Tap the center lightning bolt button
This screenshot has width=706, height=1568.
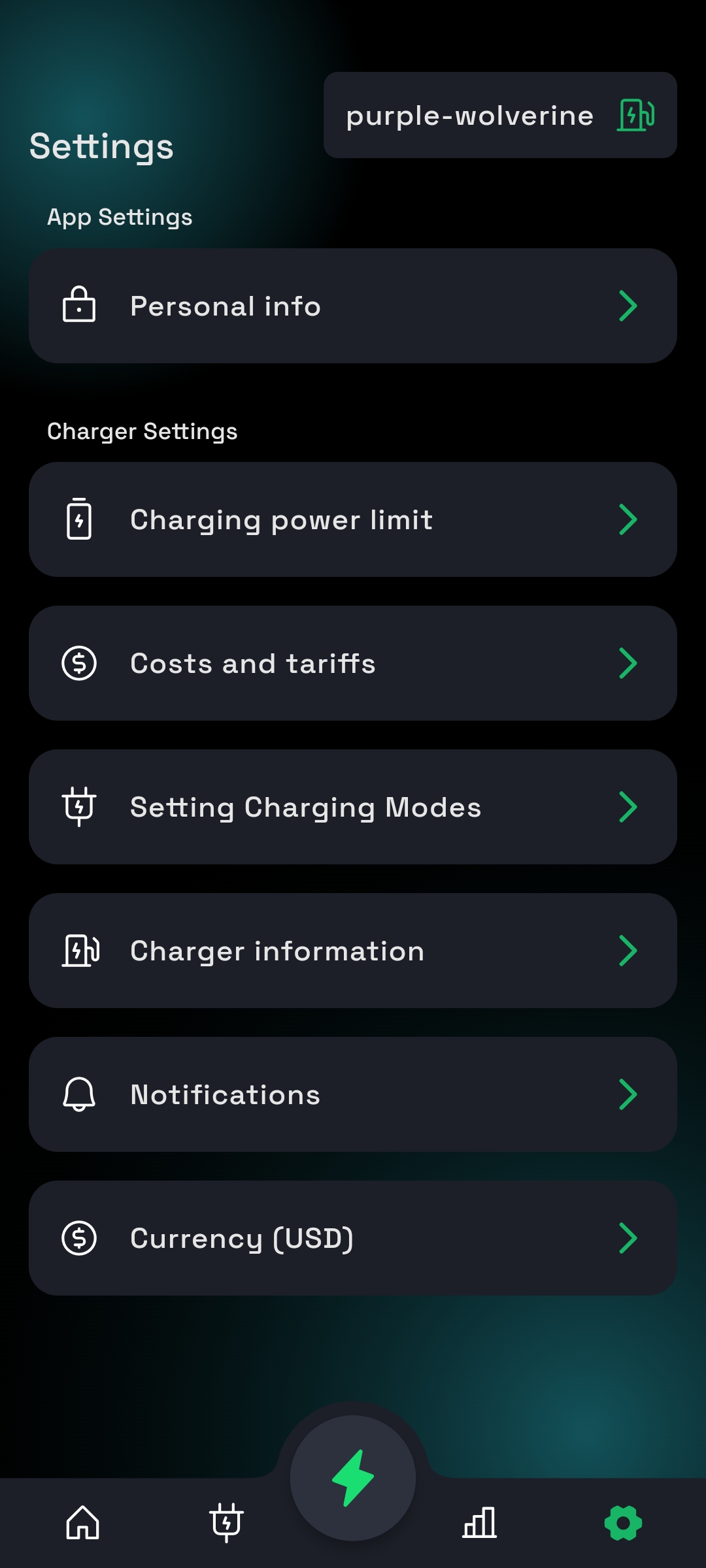353,1478
